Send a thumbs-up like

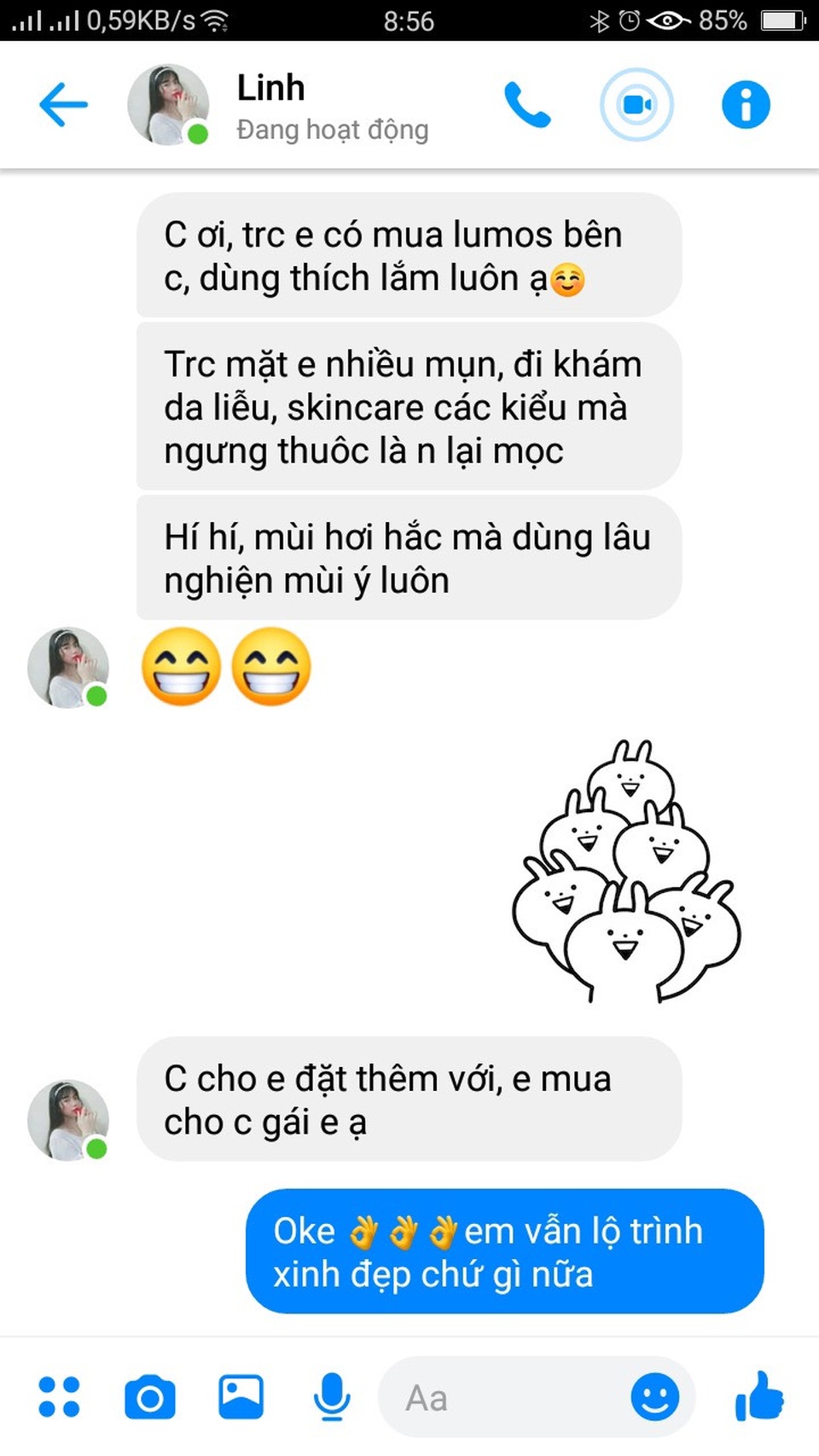(759, 1396)
